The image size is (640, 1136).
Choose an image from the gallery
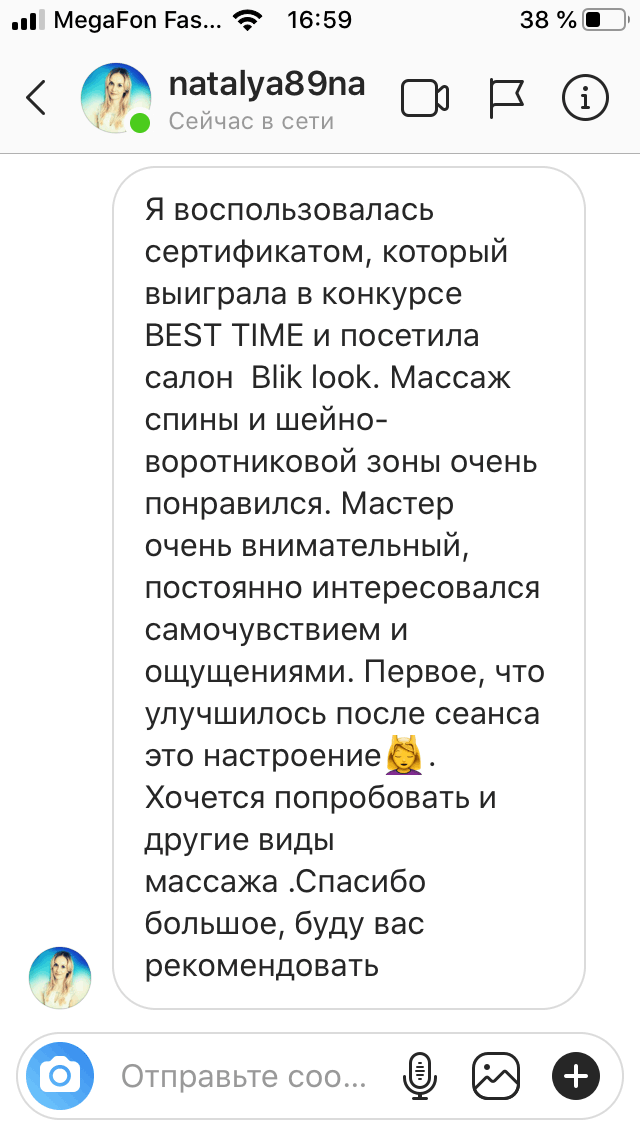pyautogui.click(x=497, y=1076)
